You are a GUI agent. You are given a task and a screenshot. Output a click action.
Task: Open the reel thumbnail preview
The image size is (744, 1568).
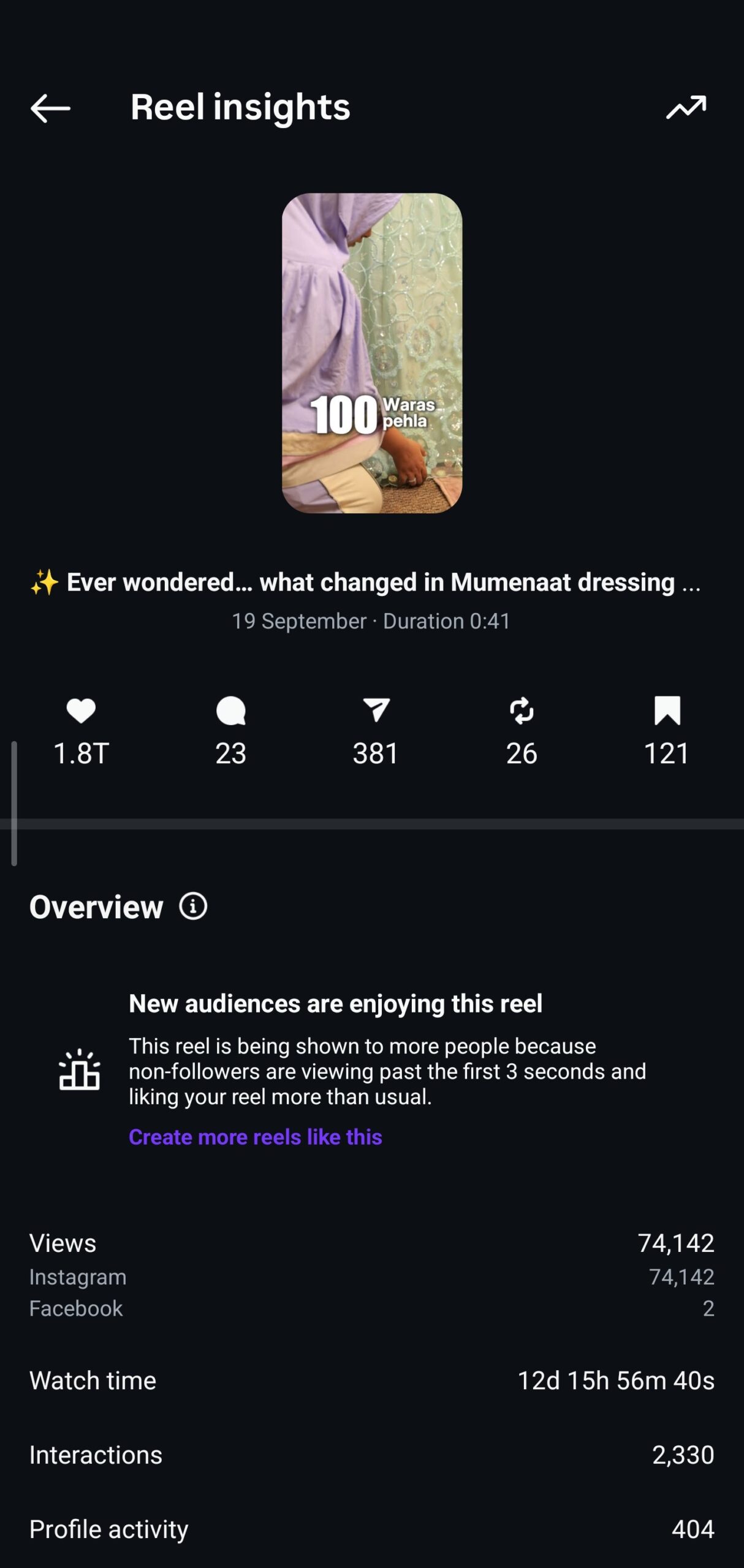[371, 353]
